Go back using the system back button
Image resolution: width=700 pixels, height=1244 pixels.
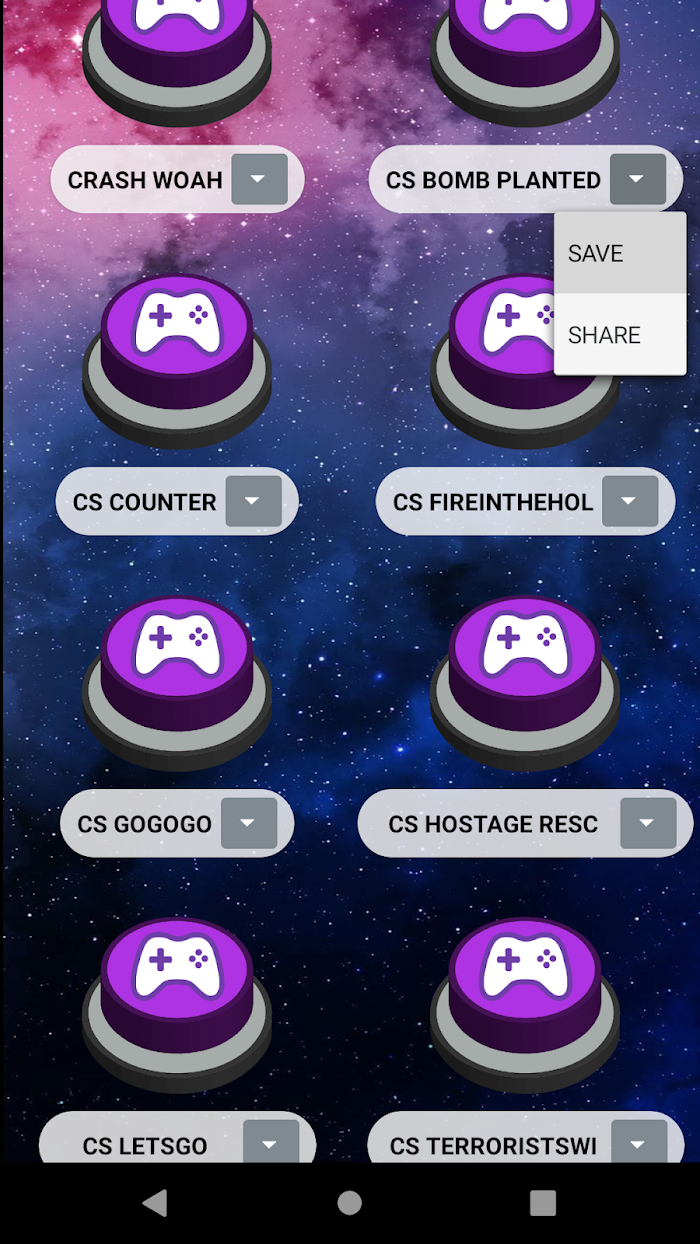pyautogui.click(x=155, y=1203)
